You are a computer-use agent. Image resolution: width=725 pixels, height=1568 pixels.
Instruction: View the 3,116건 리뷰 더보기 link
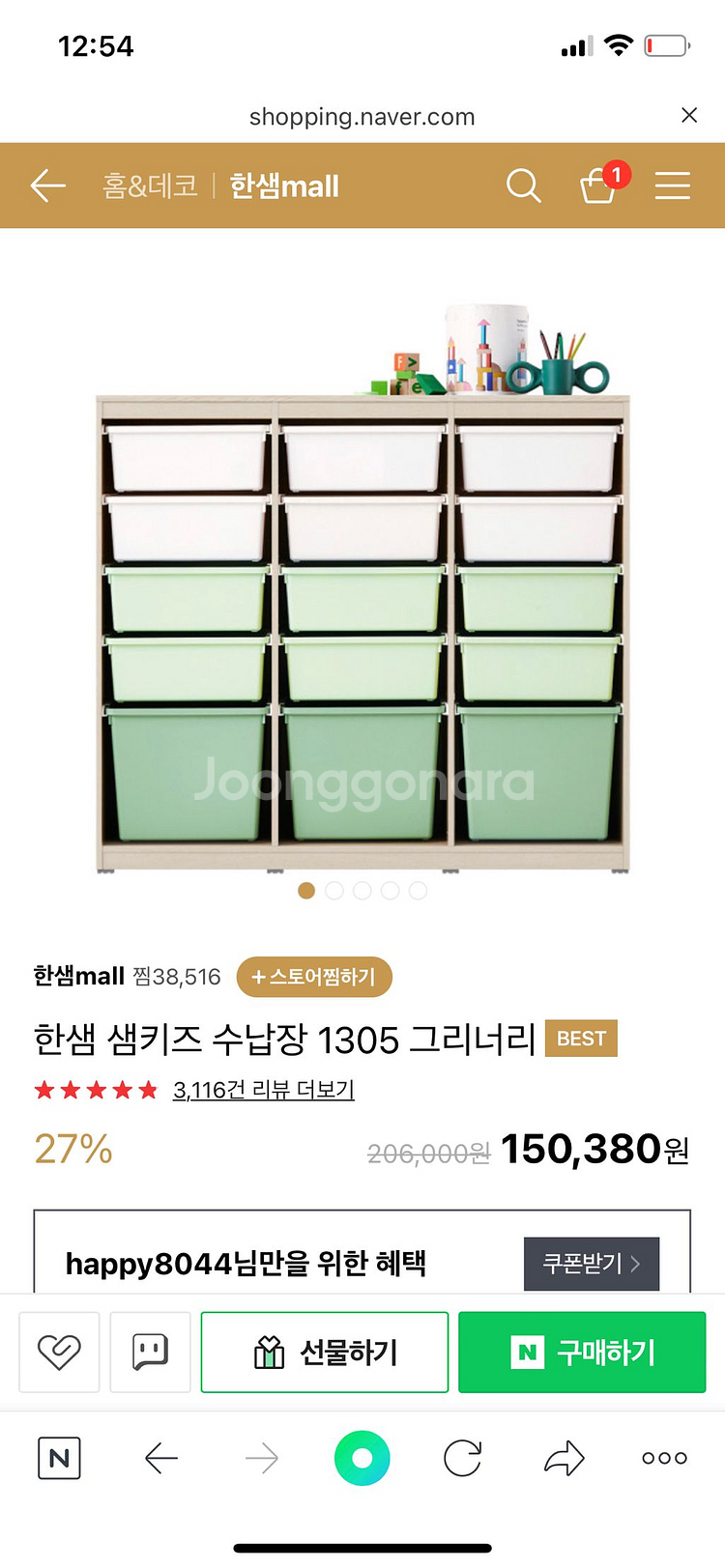[x=264, y=1090]
